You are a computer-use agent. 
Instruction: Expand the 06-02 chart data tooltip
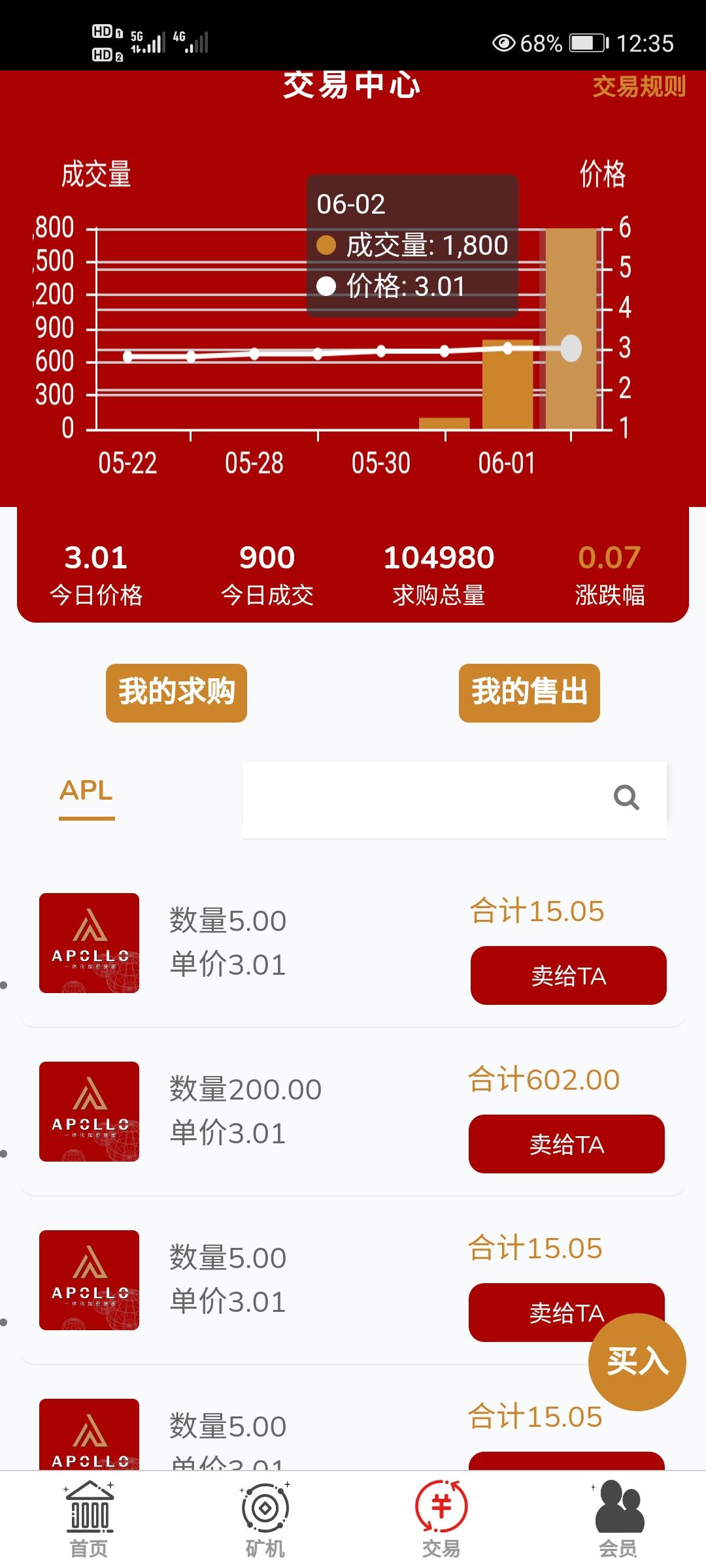pos(350,204)
